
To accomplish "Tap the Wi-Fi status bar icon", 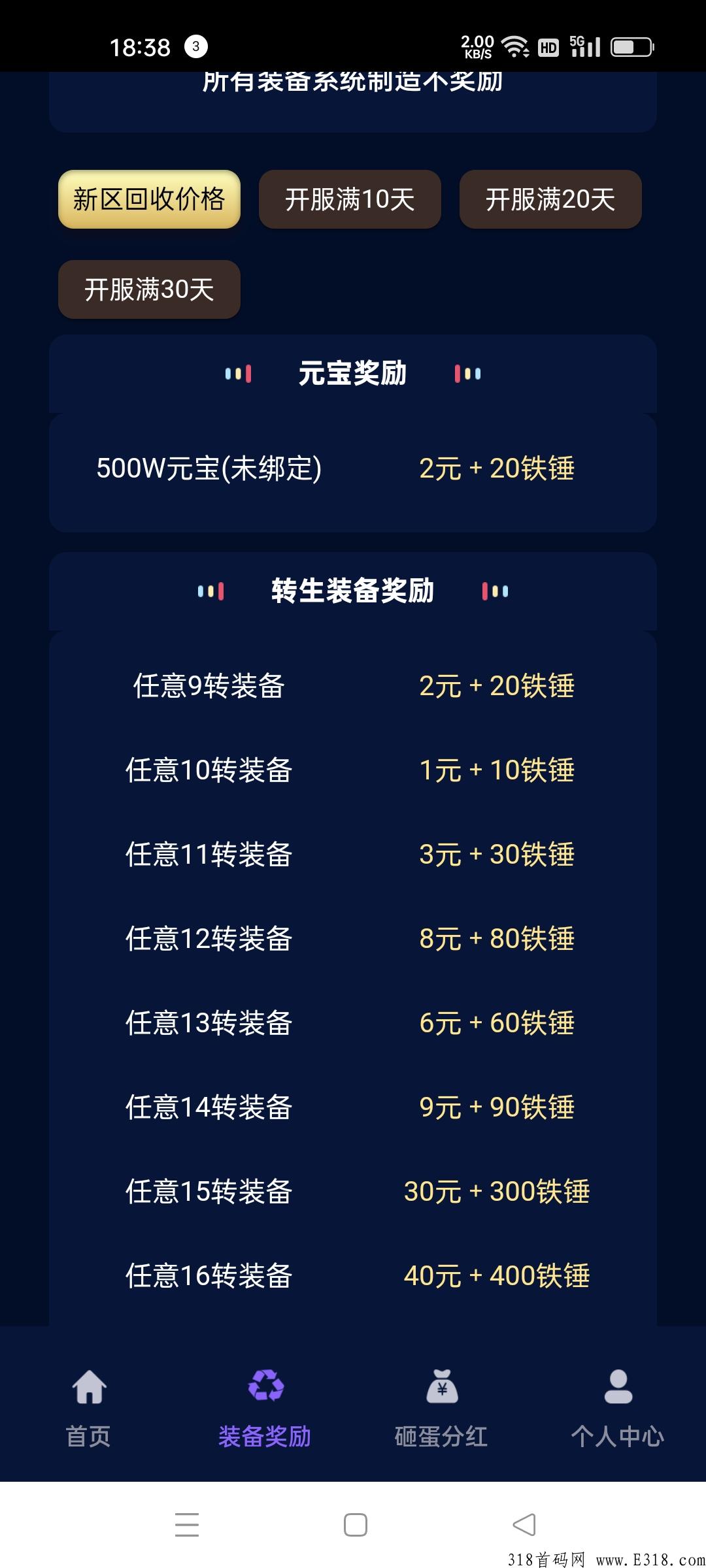I will 514,46.
